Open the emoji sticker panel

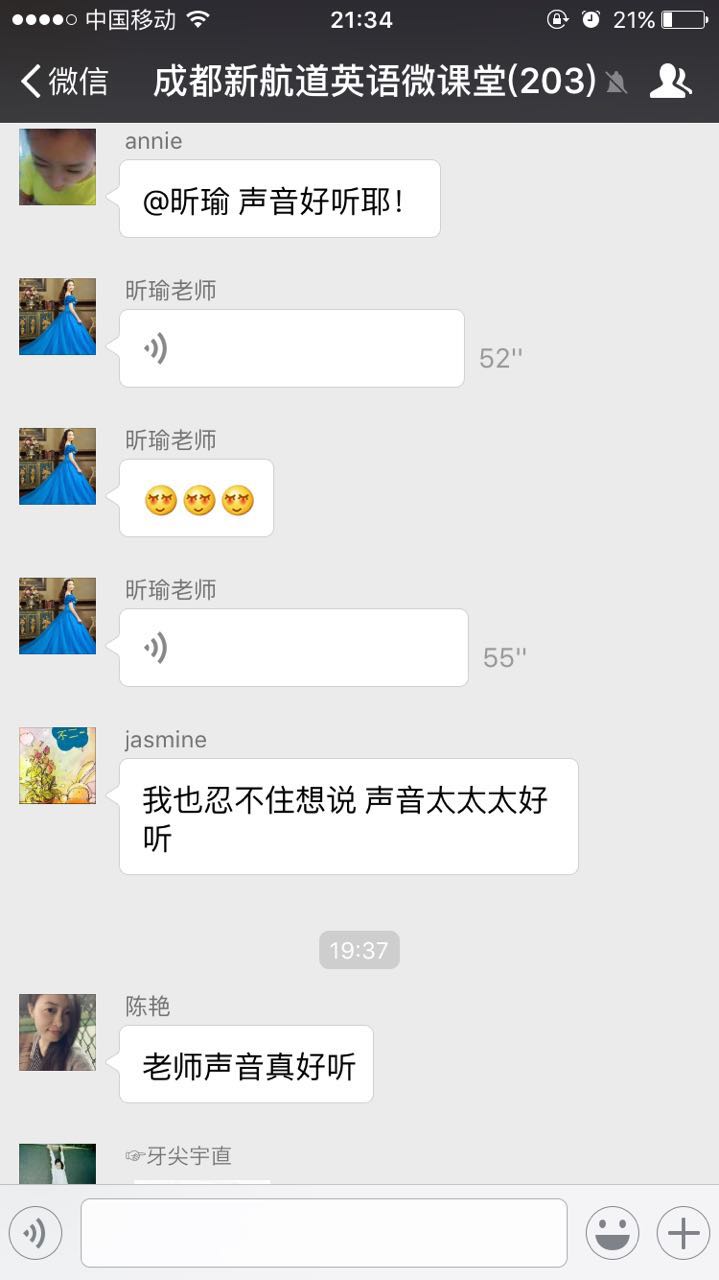612,1233
